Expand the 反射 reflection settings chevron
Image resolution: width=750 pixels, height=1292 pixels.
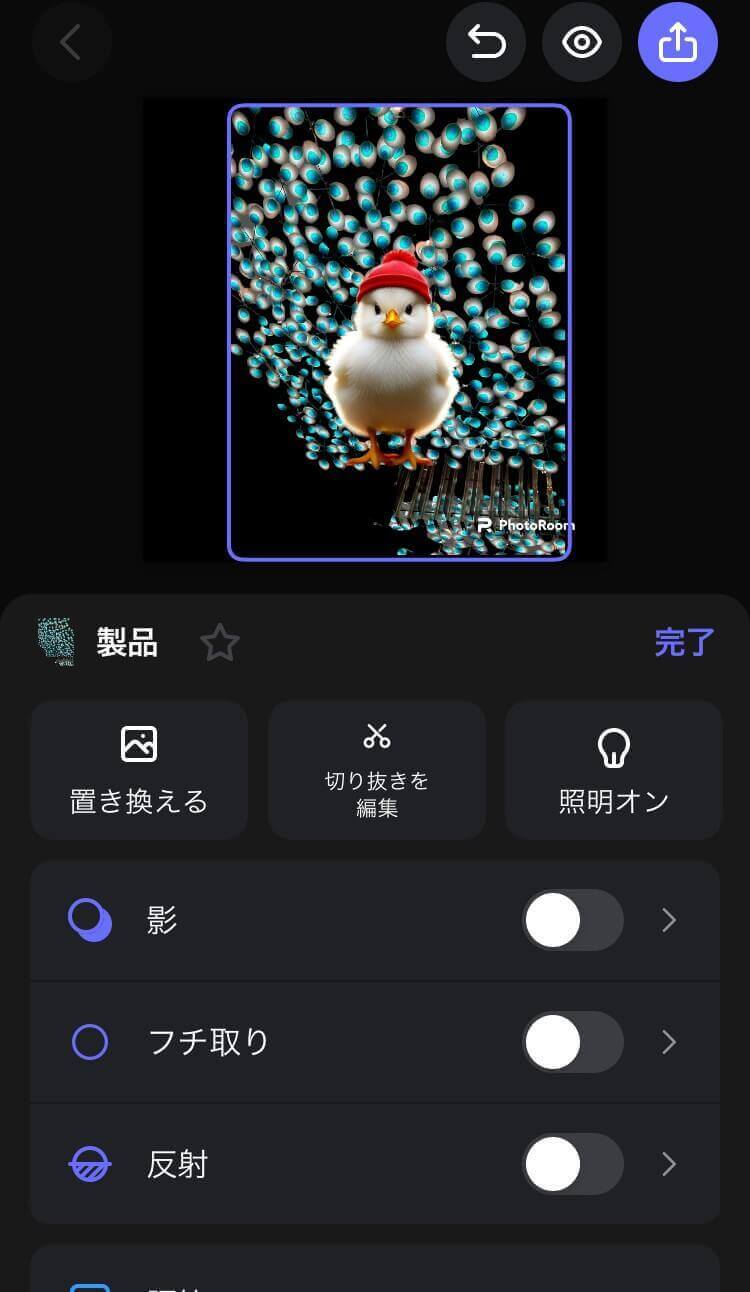pyautogui.click(x=670, y=1164)
